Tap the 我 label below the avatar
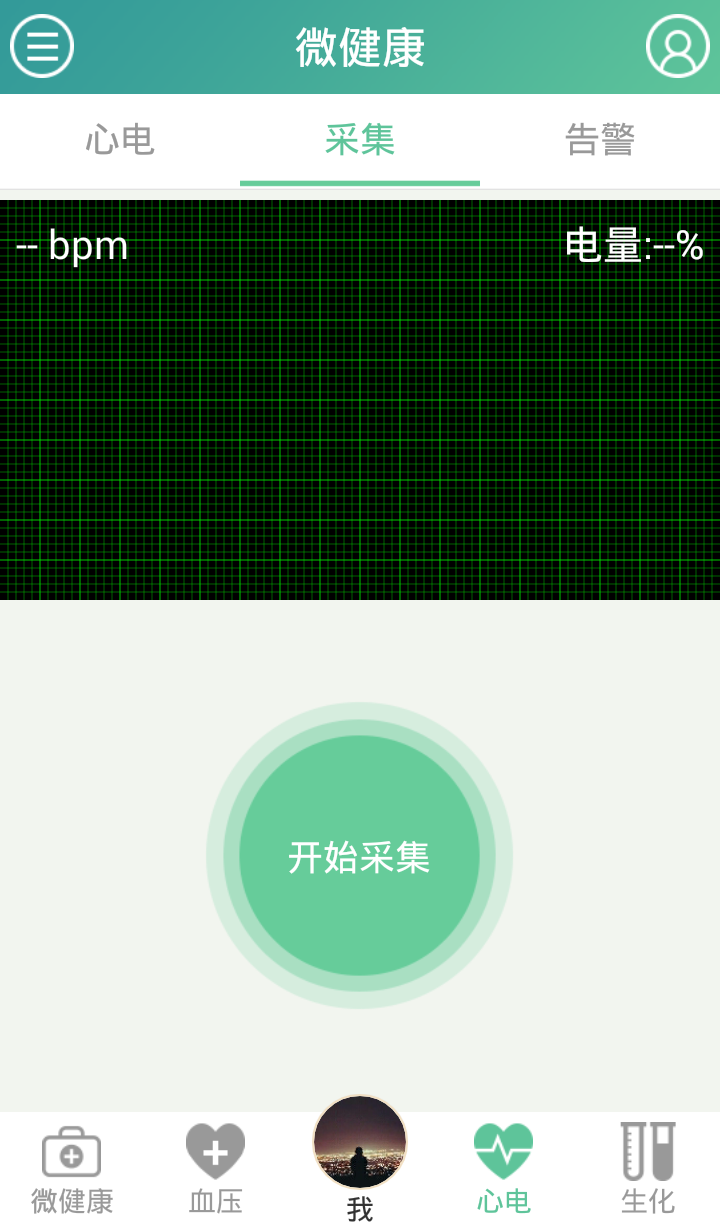 click(x=359, y=1207)
